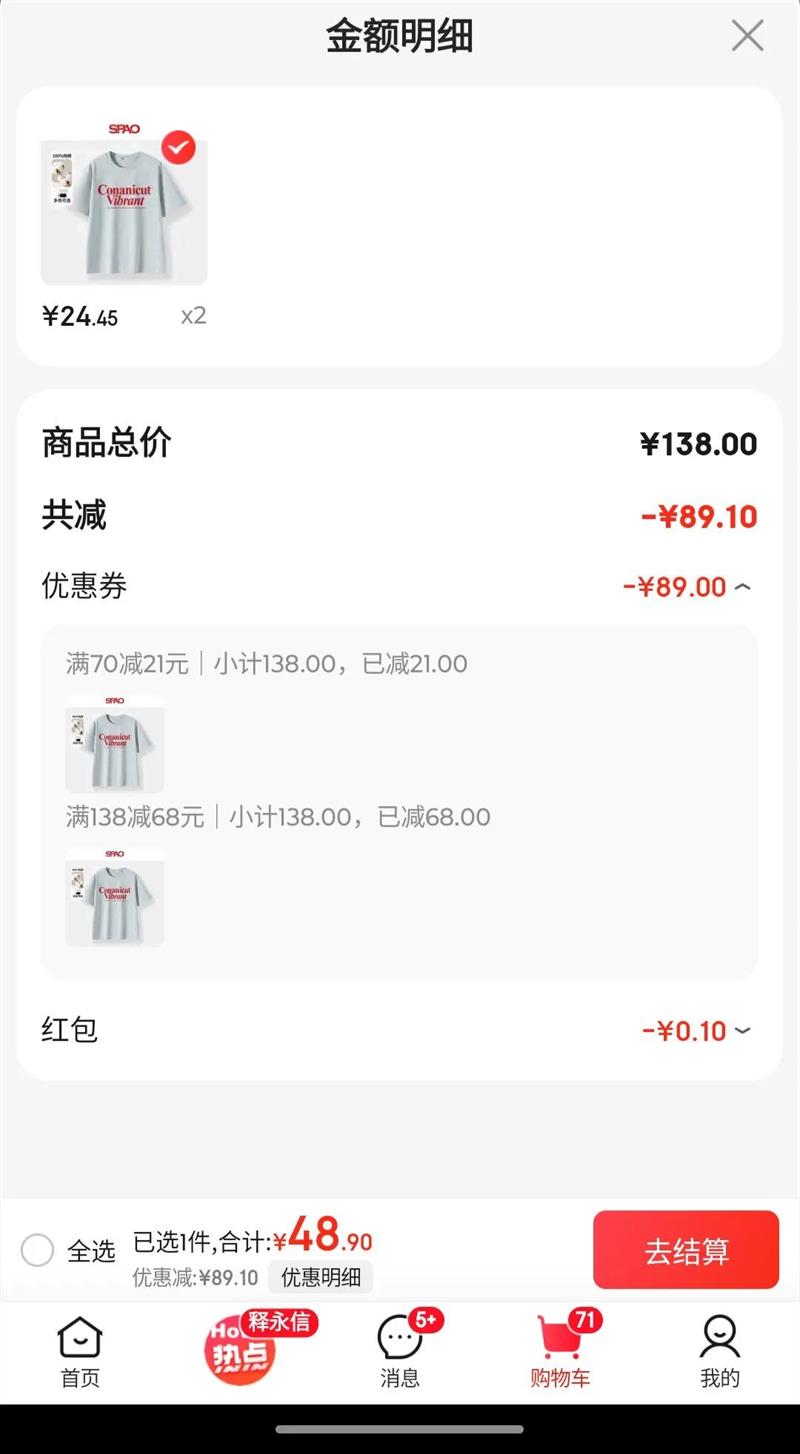
Task: Go to the 首页 tab
Action: pos(80,1351)
